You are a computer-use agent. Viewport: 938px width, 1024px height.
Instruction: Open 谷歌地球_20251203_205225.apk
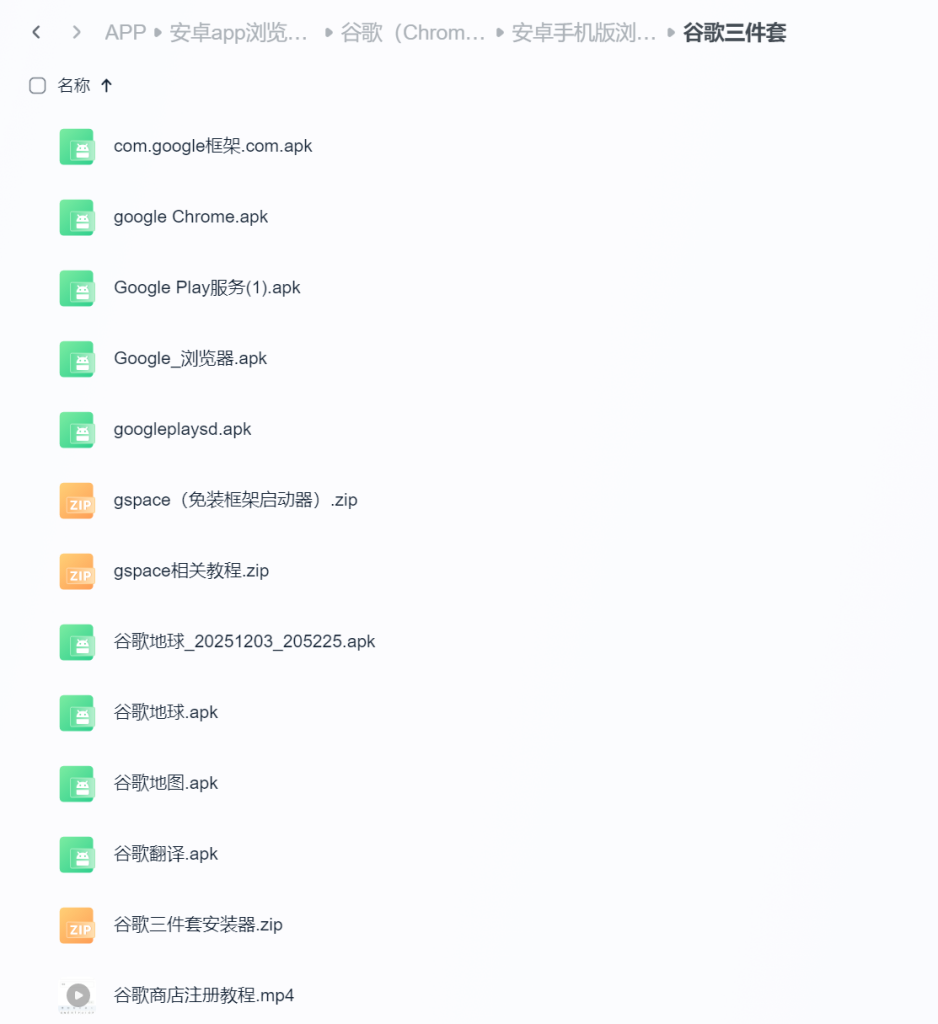pos(244,642)
